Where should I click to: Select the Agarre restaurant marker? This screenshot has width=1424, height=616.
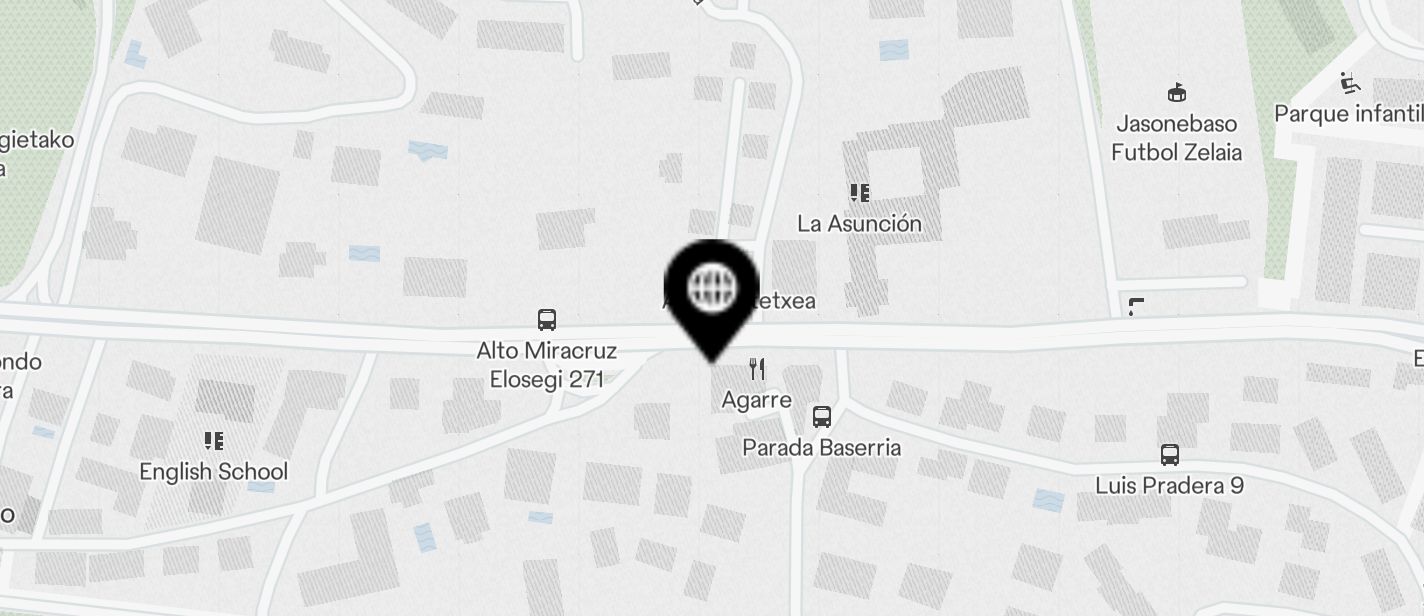click(x=757, y=370)
